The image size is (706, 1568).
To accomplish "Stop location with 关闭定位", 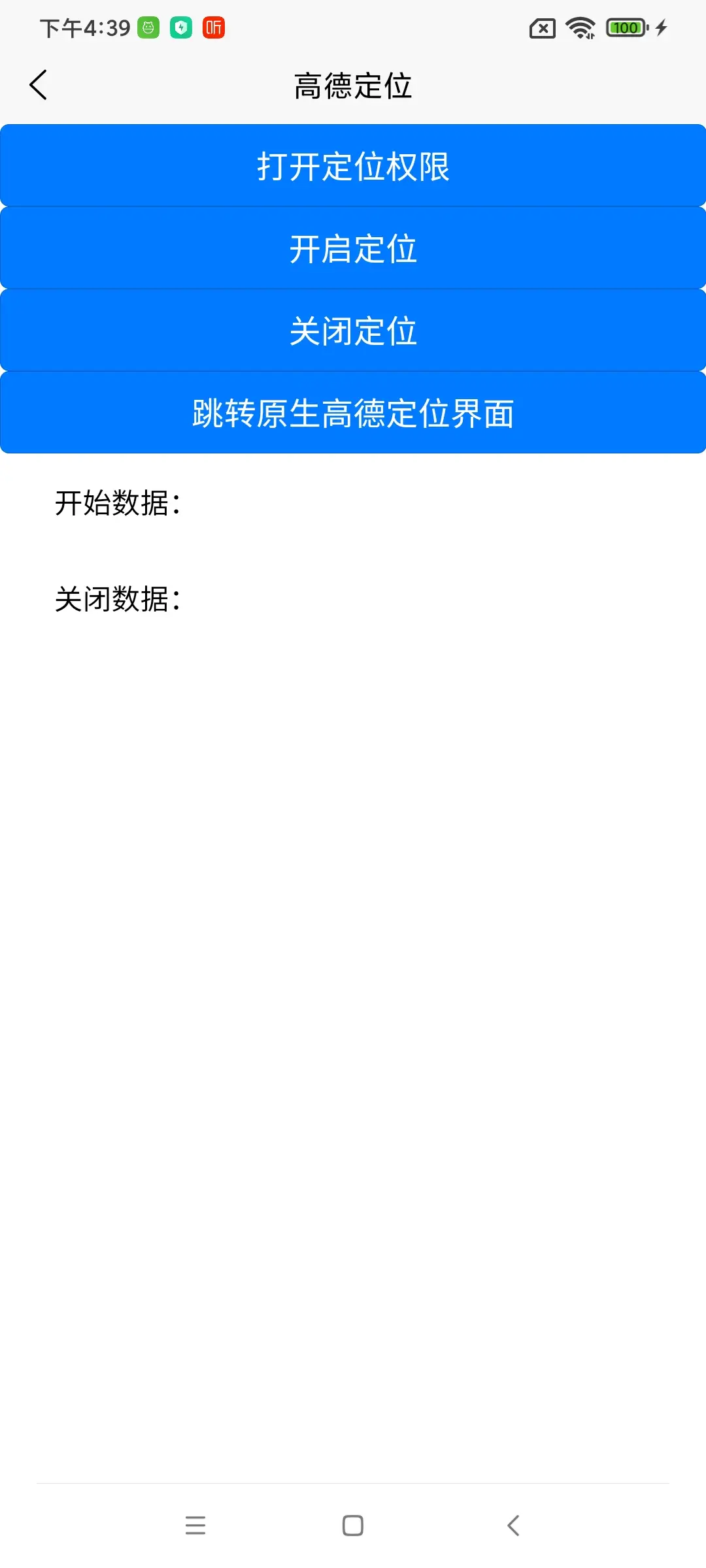I will tap(353, 331).
